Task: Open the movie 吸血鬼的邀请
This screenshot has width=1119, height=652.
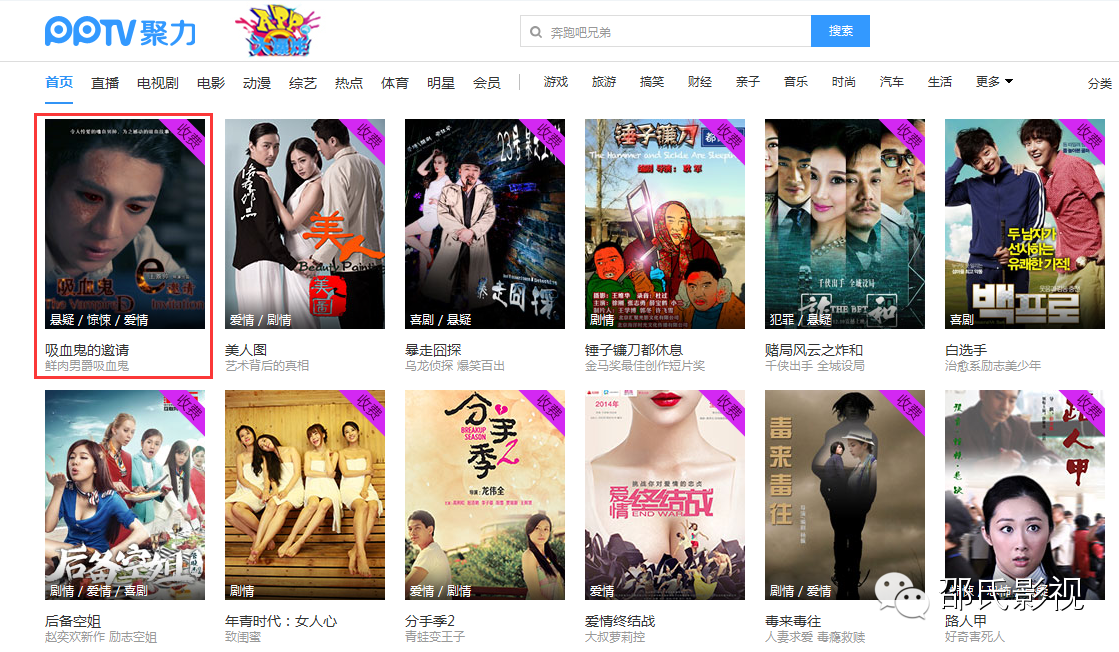Action: 125,224
